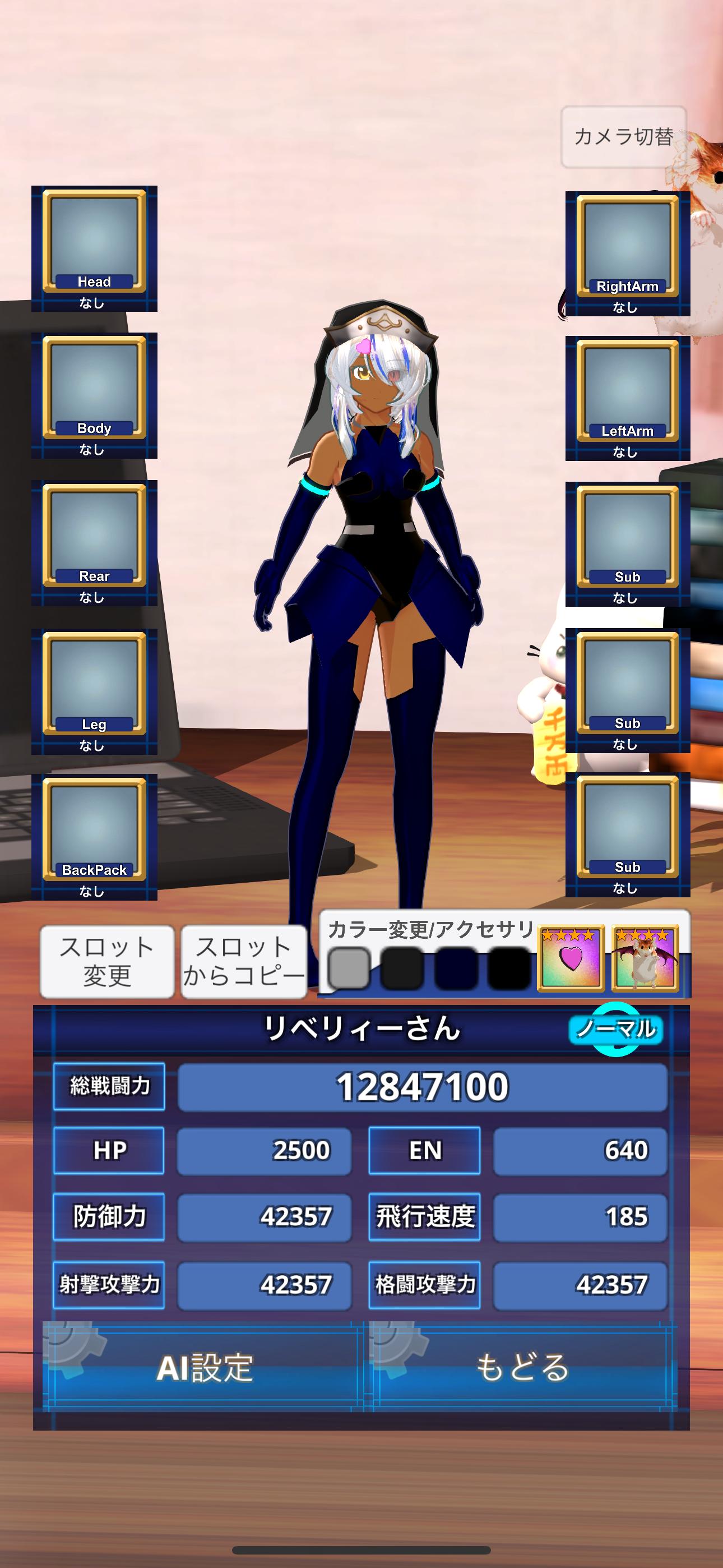
Task: Go back with もどる button
Action: tap(523, 1367)
